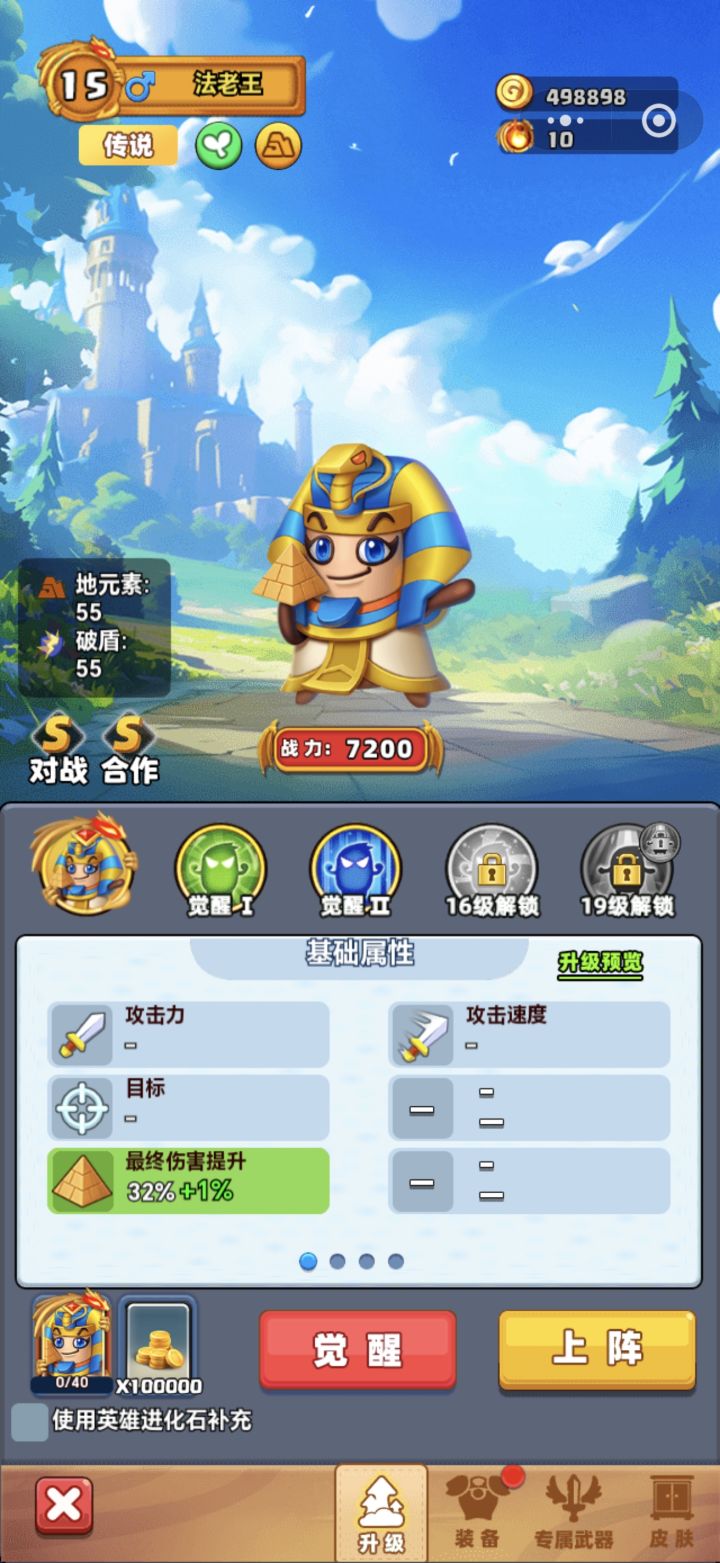720x1563 pixels.
Task: Open the 觉醒 I awakening icon
Action: tap(219, 868)
